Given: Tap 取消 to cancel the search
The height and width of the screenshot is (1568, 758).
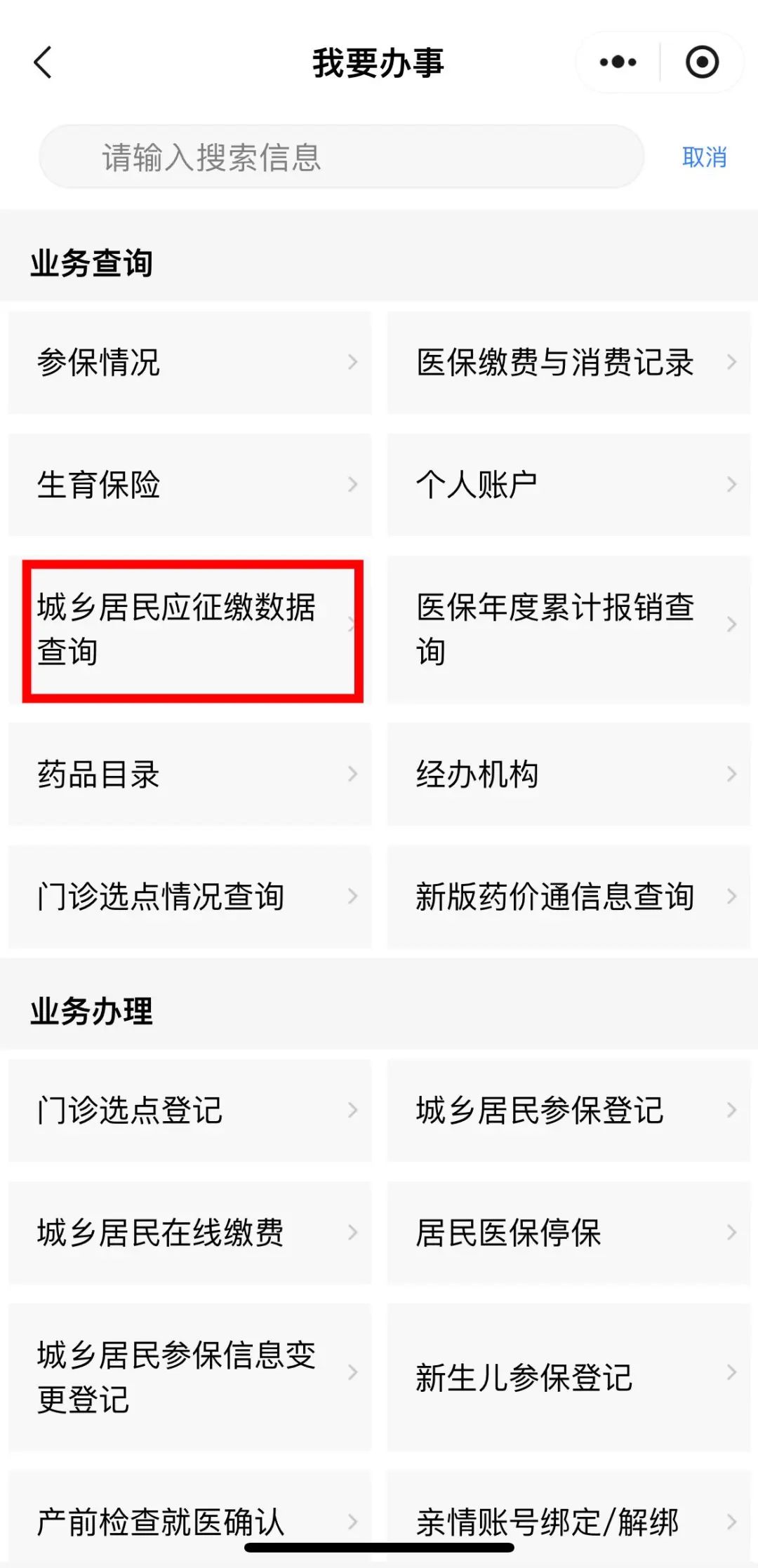Looking at the screenshot, I should tap(704, 157).
